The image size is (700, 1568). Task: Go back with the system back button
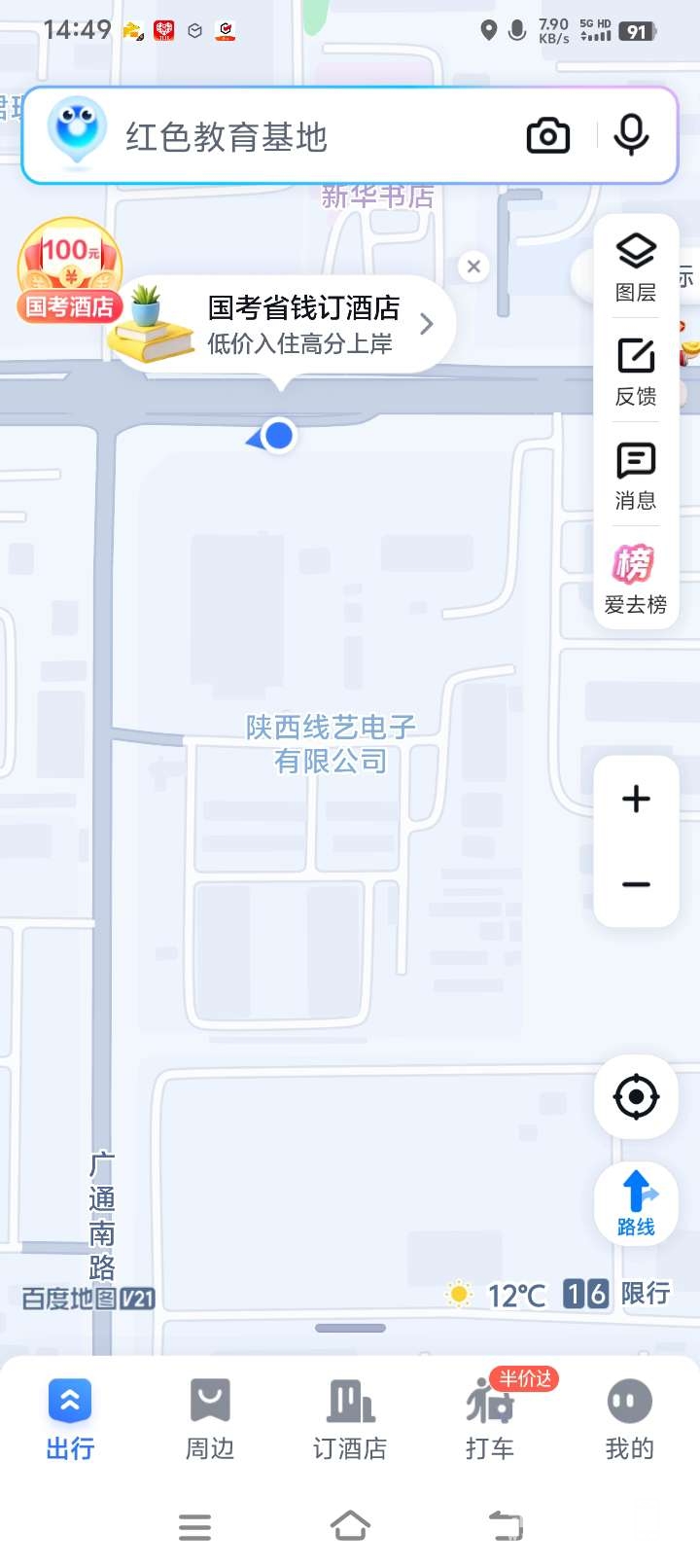[505, 1526]
